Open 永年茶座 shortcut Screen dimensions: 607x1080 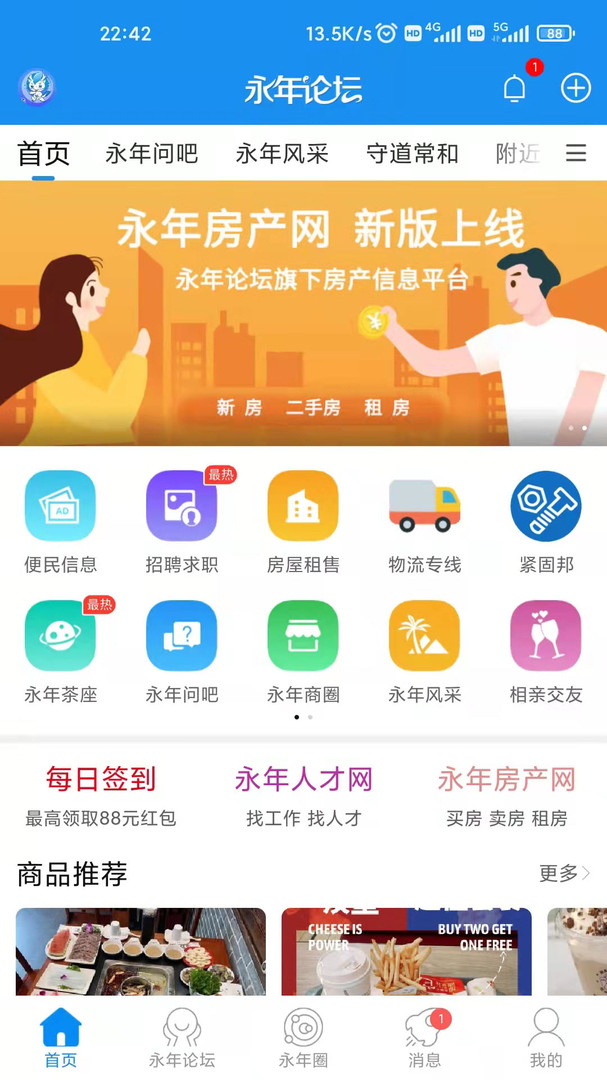(x=60, y=651)
